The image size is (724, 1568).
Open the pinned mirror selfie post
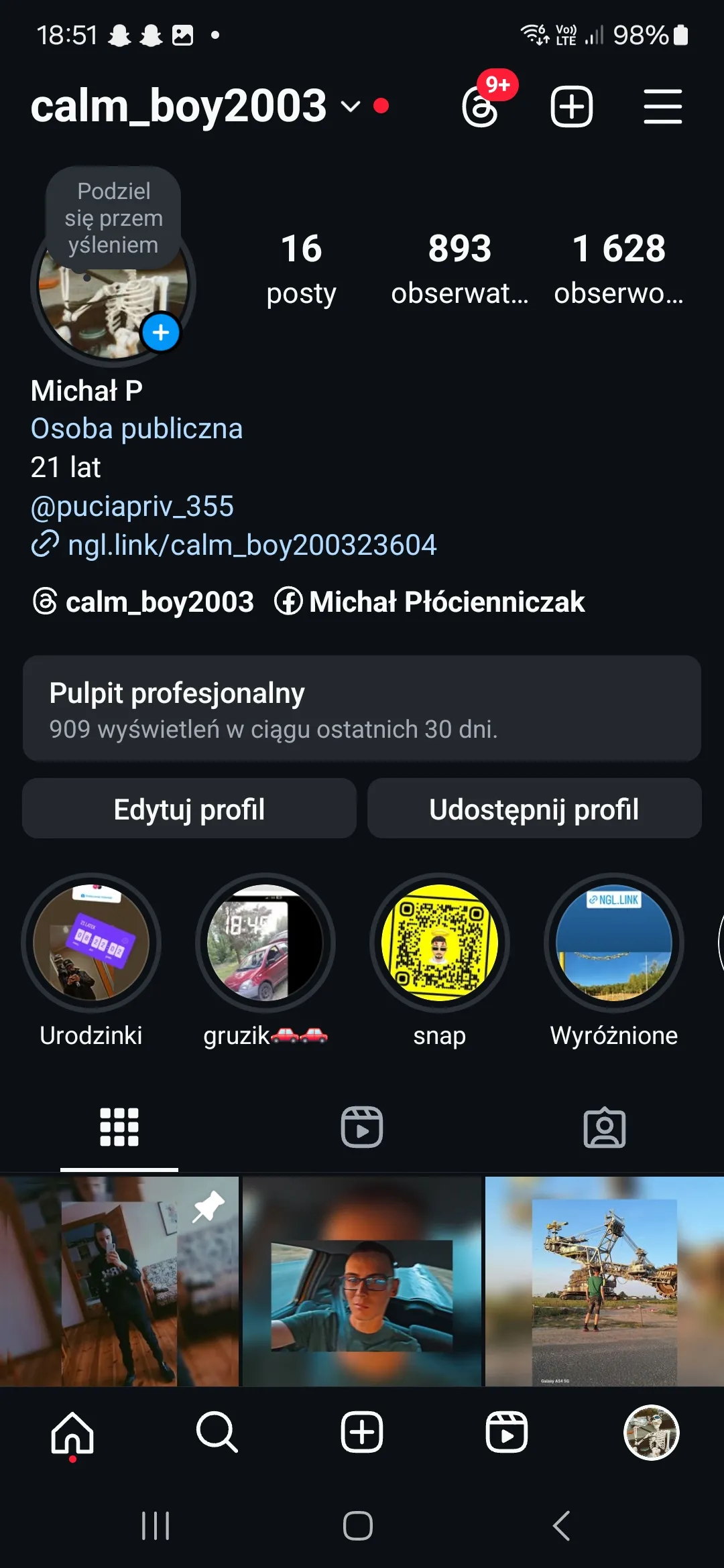(x=119, y=1281)
